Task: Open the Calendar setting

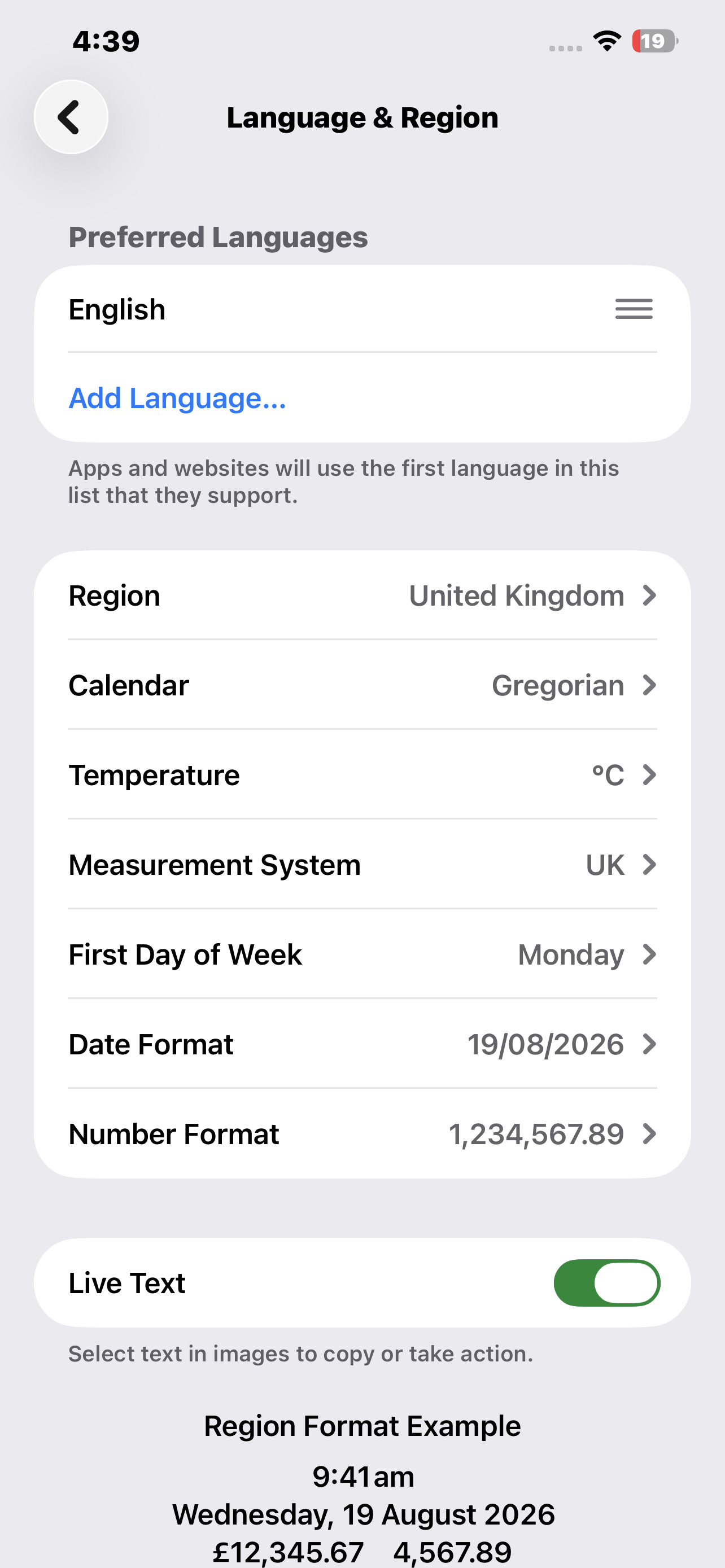Action: (362, 685)
